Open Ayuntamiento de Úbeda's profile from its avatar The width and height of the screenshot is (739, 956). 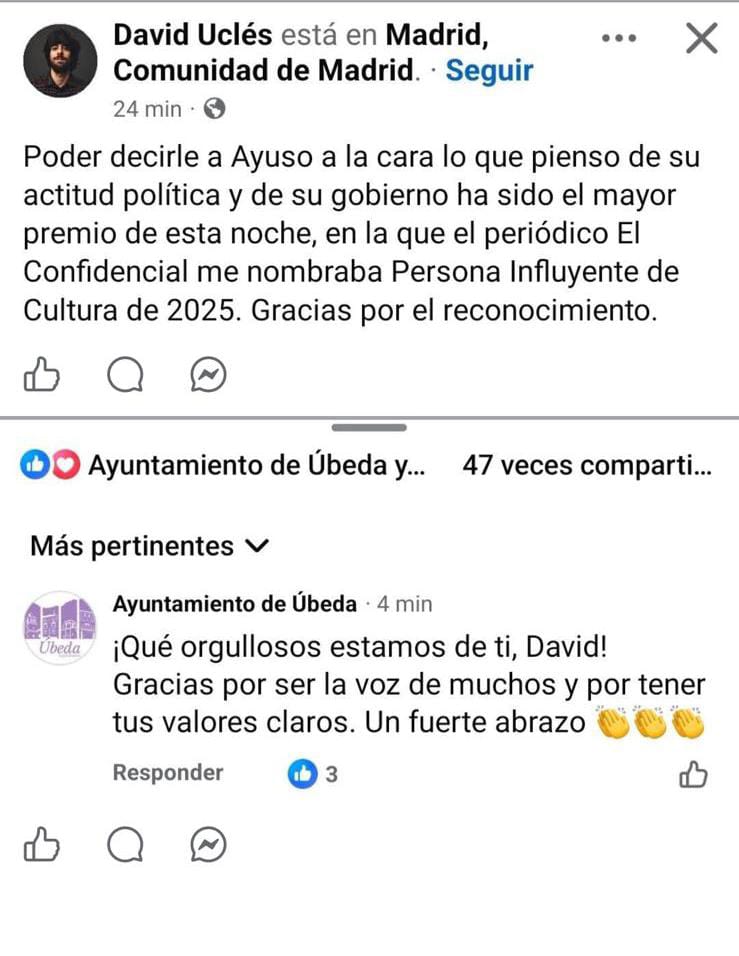pyautogui.click(x=60, y=627)
